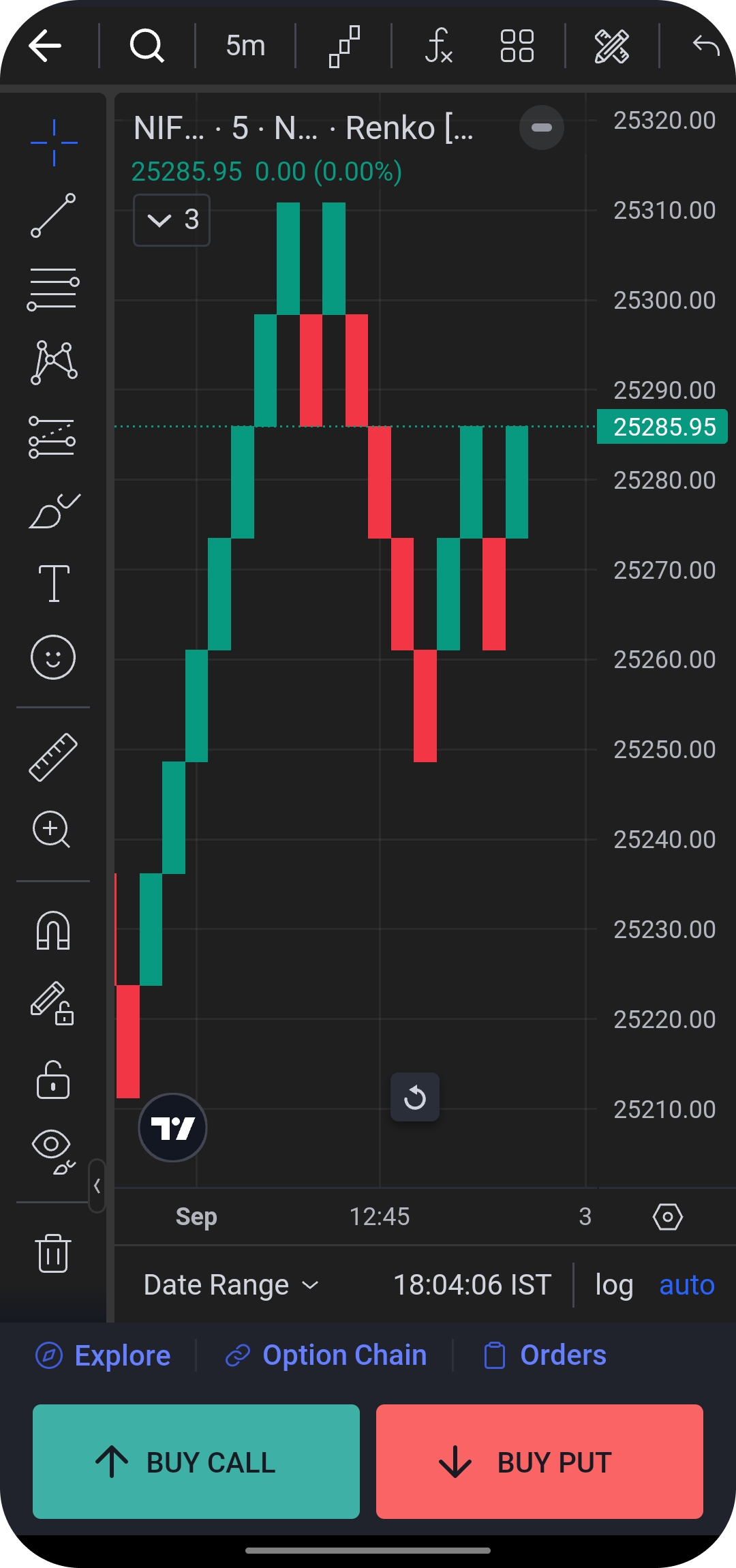Image resolution: width=736 pixels, height=1568 pixels.
Task: Open the Option Chain tab
Action: point(325,1355)
